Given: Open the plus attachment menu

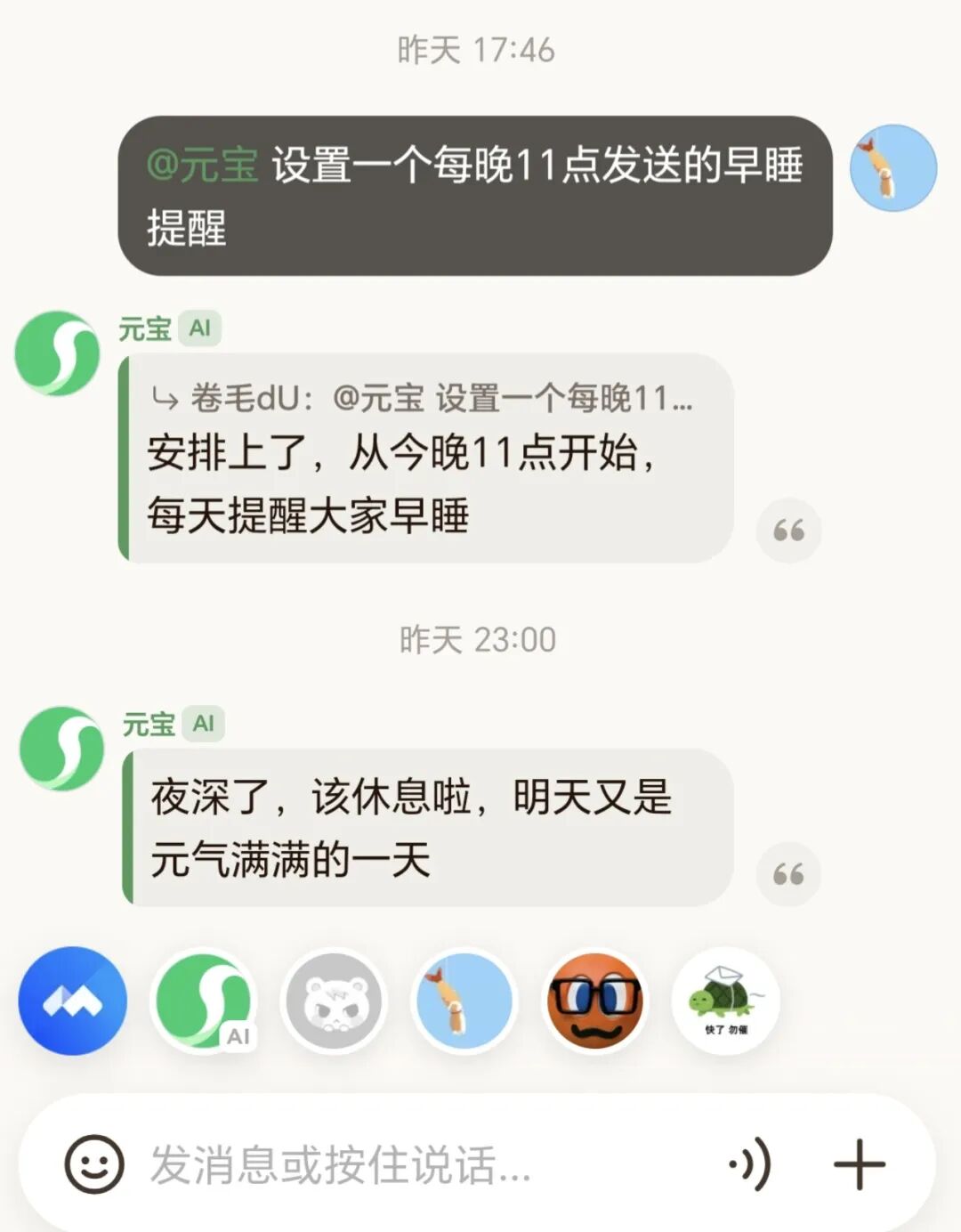Looking at the screenshot, I should [x=859, y=1164].
